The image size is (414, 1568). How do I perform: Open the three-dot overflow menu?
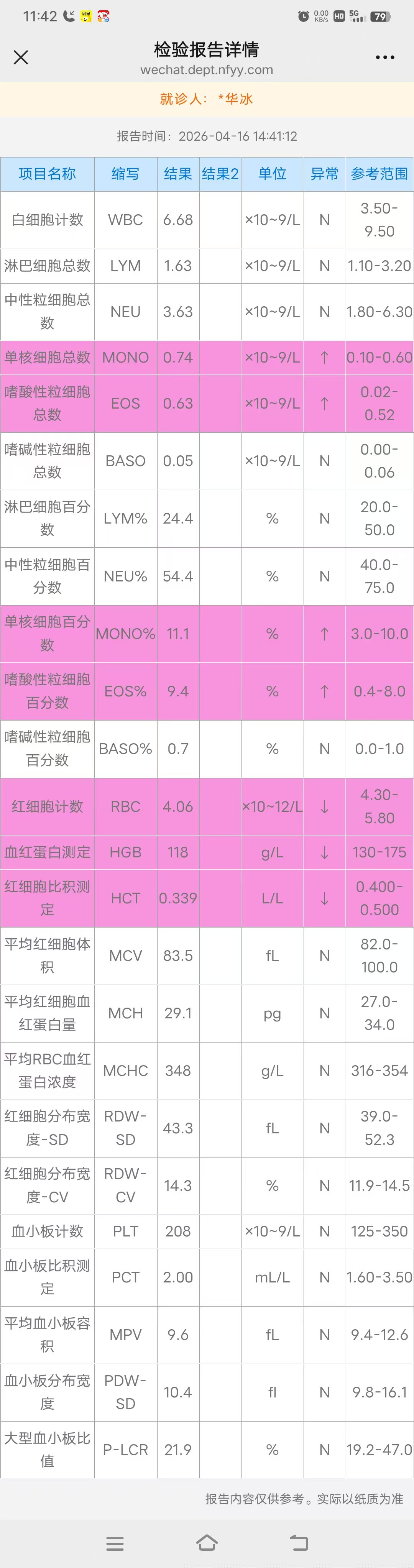tap(385, 57)
